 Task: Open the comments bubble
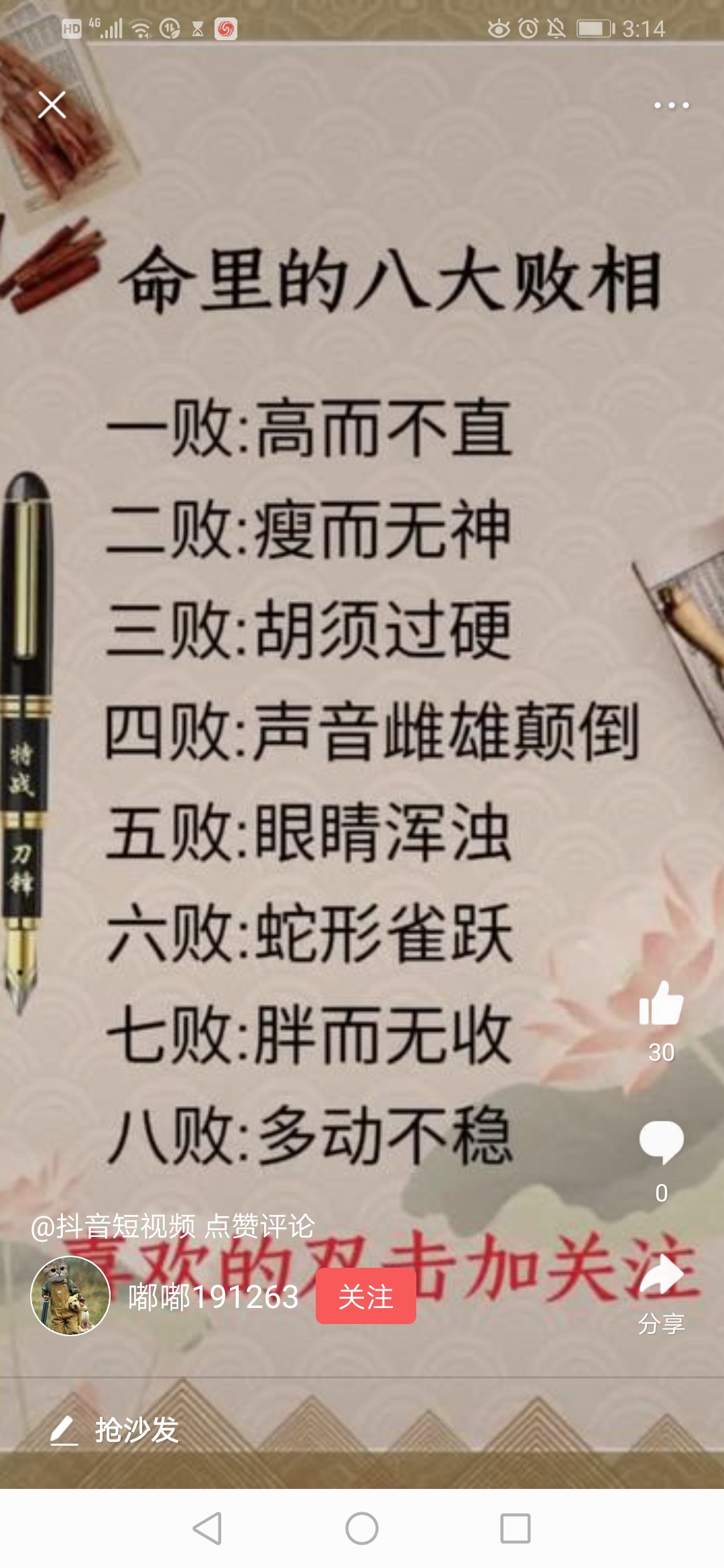click(661, 1142)
